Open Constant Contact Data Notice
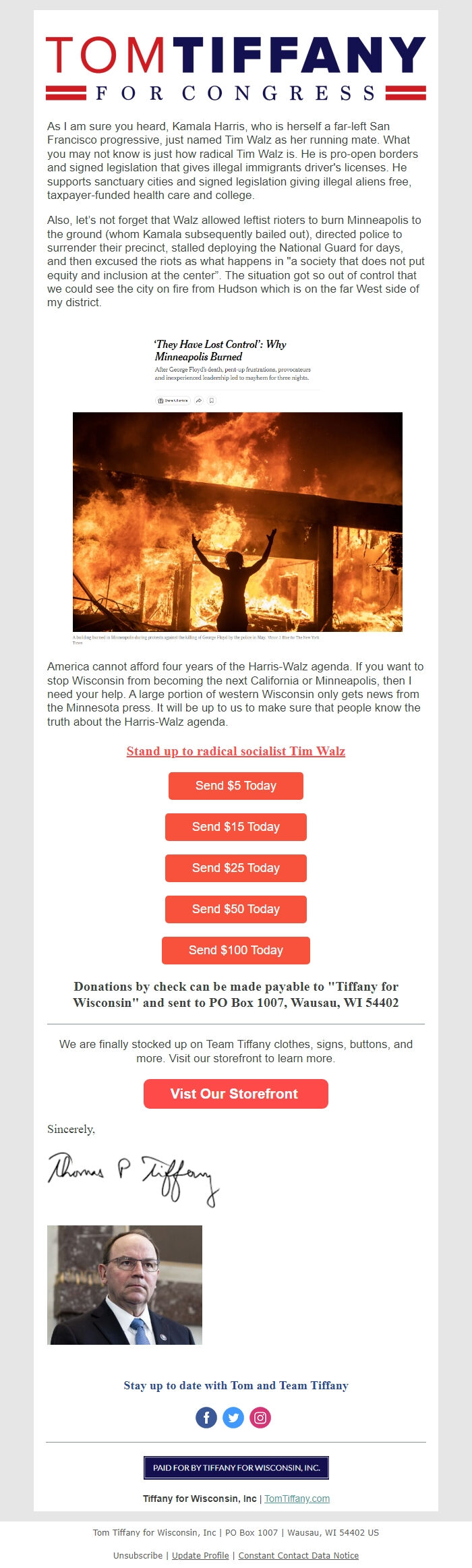The image size is (472, 1568). [x=298, y=1555]
